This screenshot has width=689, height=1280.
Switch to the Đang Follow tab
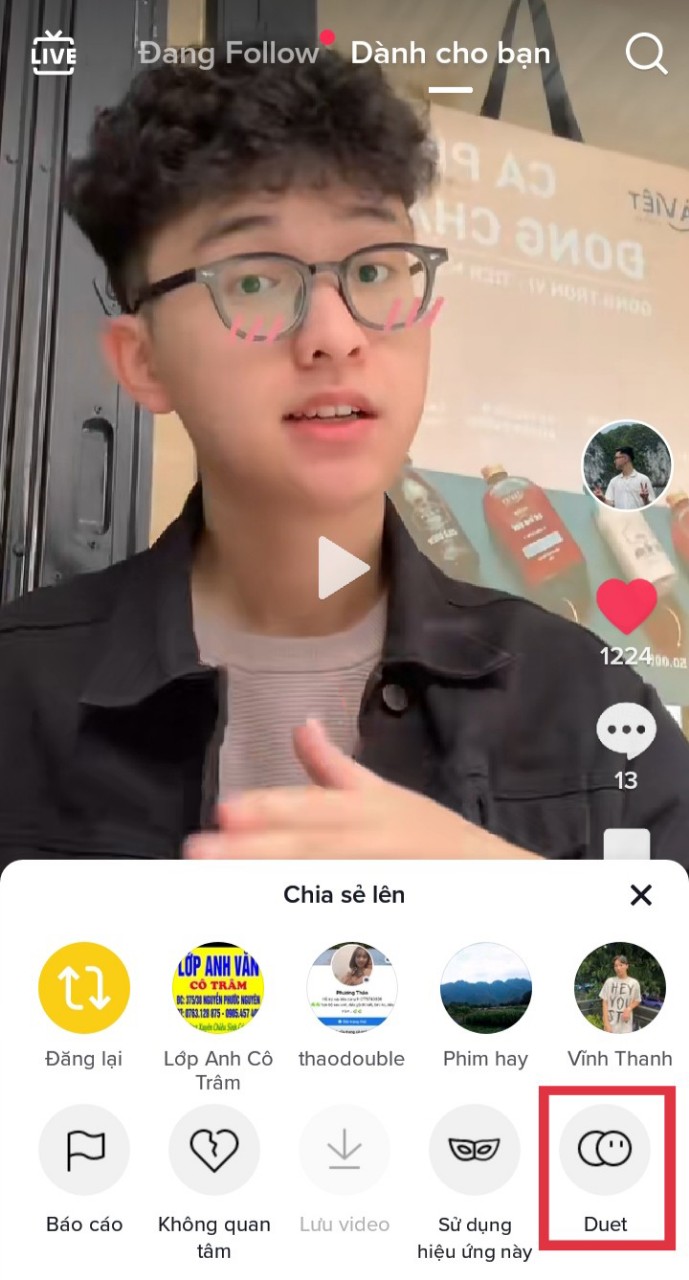(x=228, y=52)
